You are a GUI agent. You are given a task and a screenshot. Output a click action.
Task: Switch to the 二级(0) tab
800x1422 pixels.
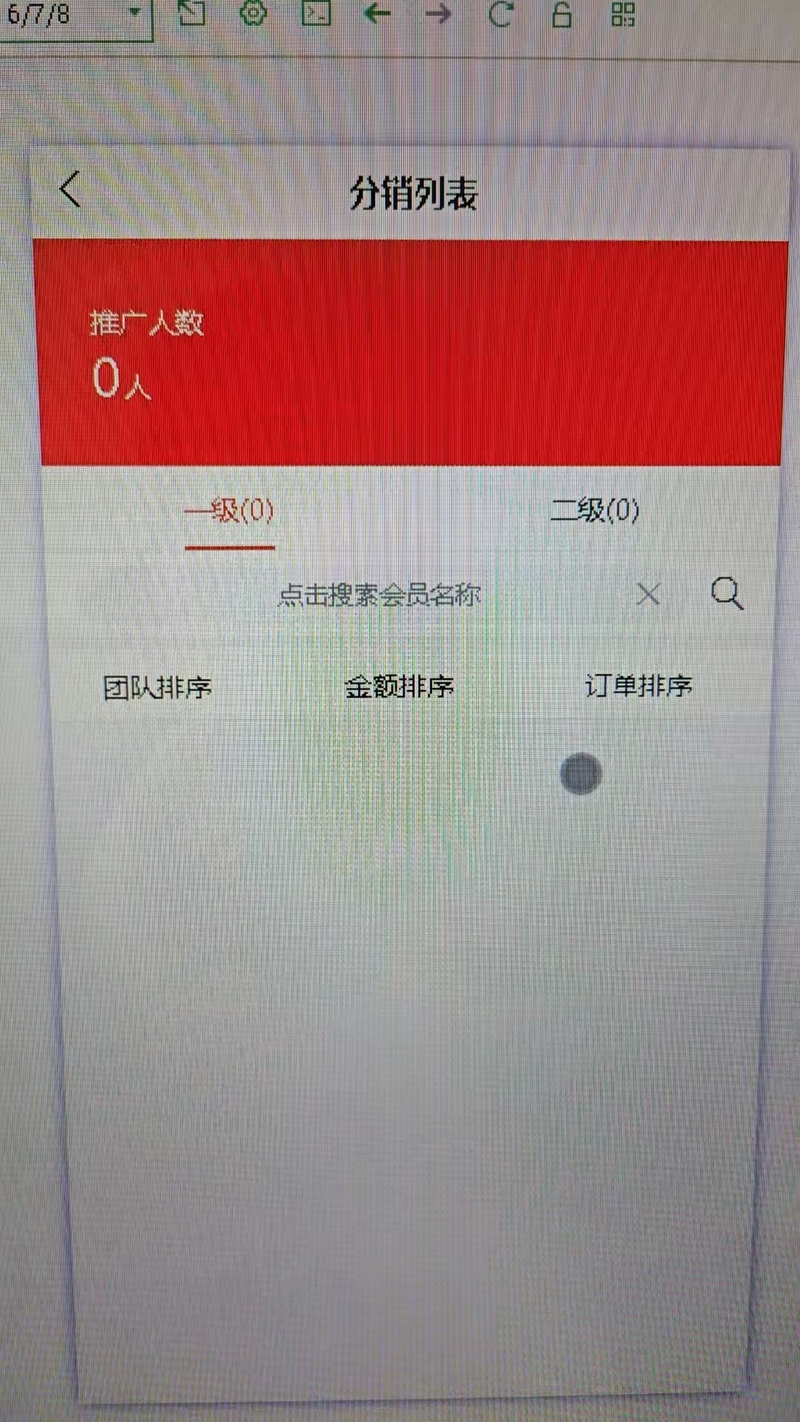[x=595, y=511]
